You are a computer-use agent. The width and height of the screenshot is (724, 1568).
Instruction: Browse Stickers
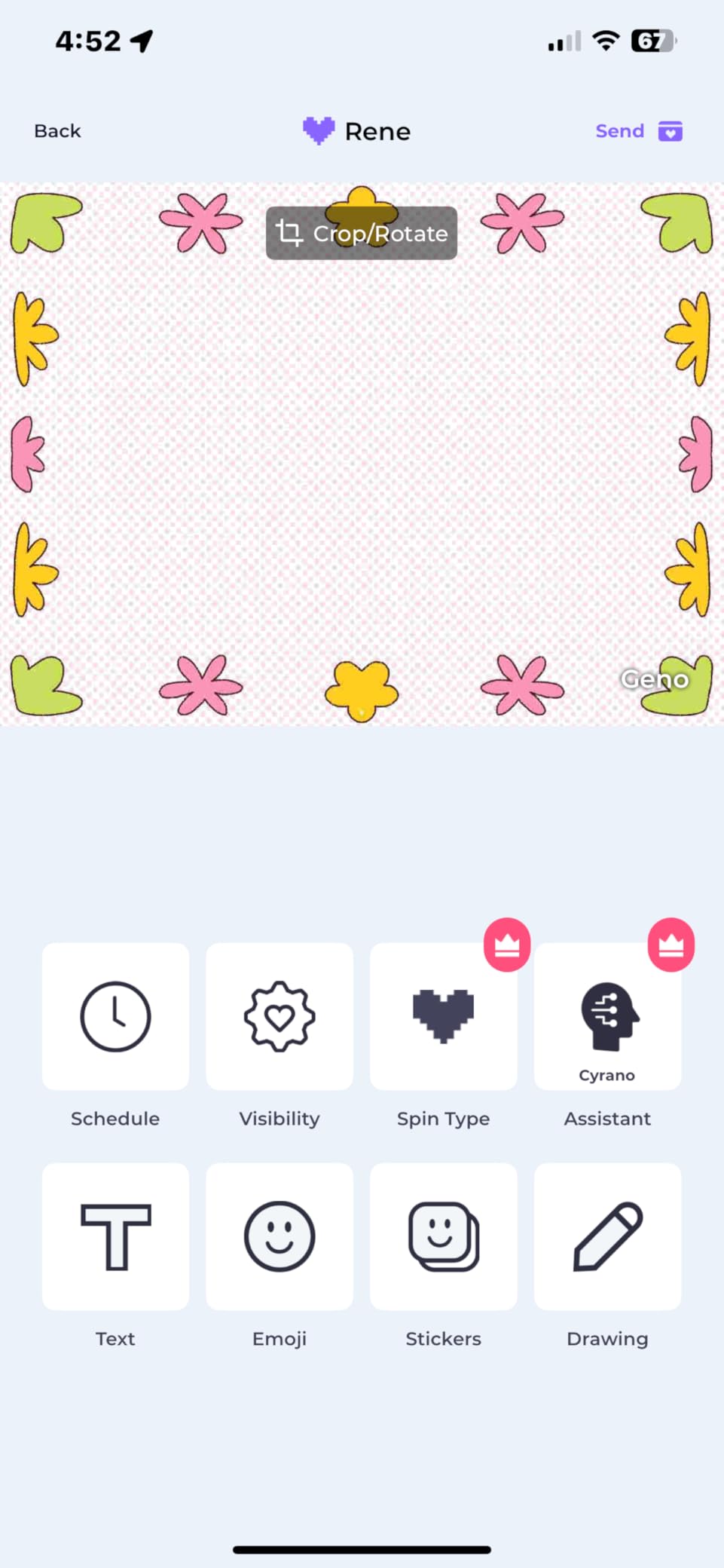[443, 1236]
